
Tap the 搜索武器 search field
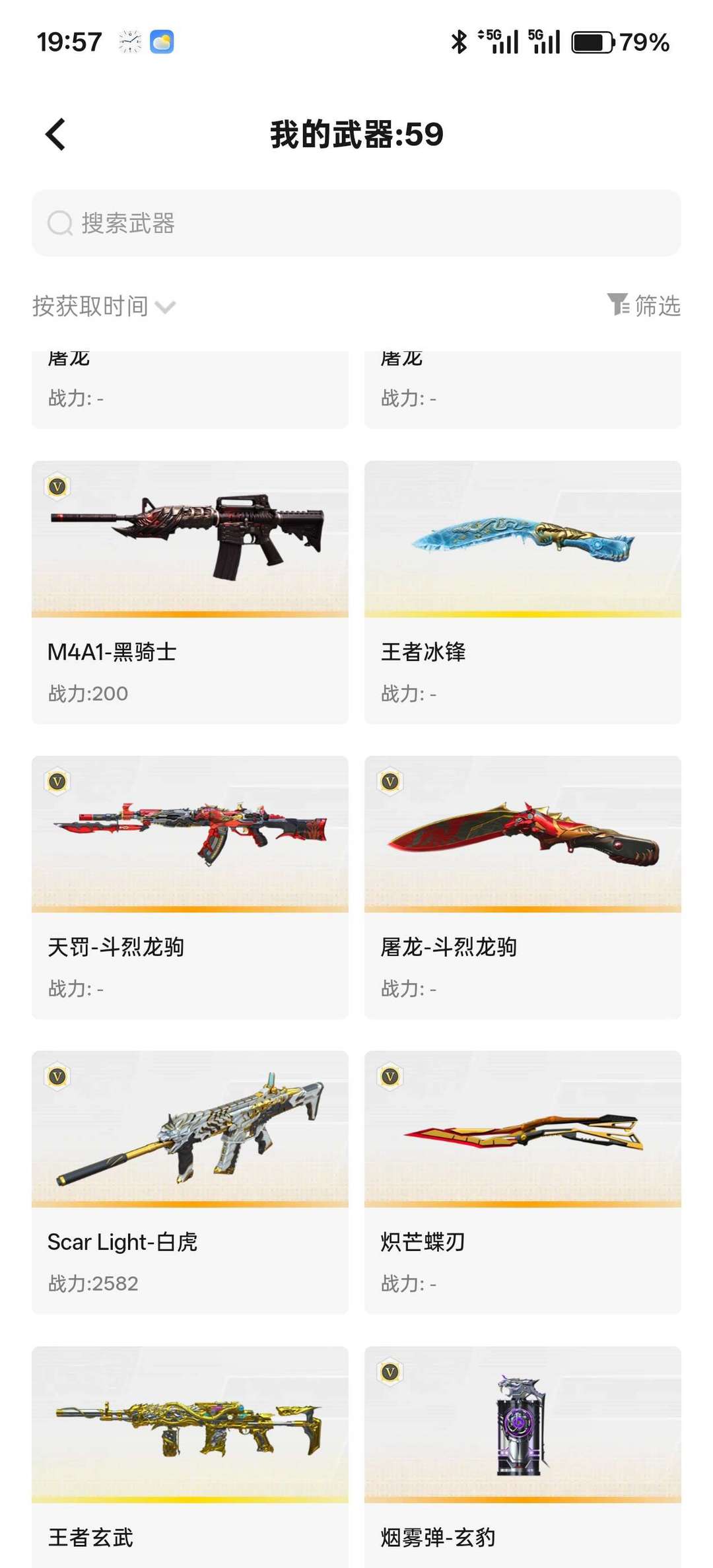(x=356, y=223)
